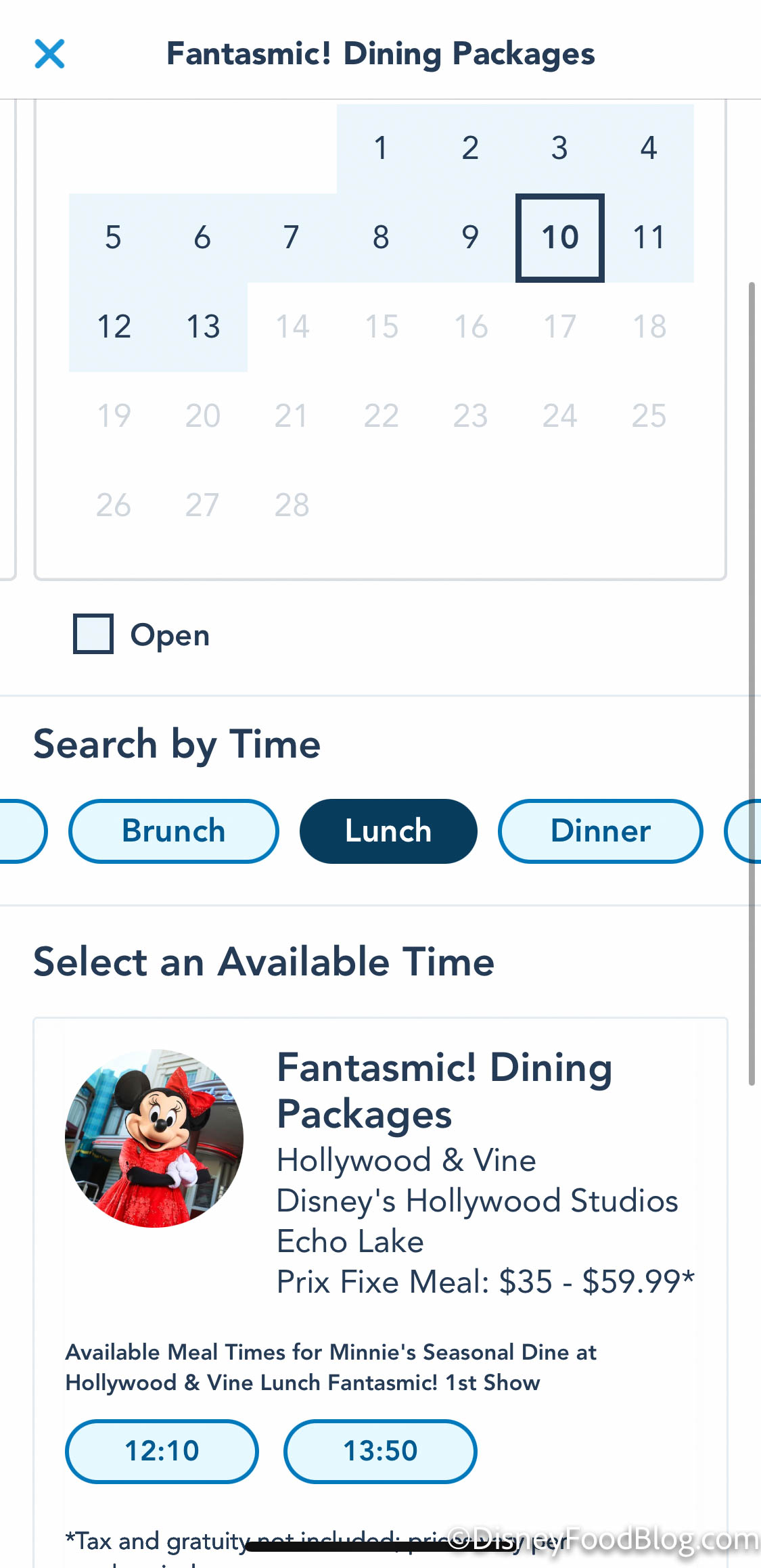The width and height of the screenshot is (761, 1568).
Task: Select the 2nd on the calendar
Action: 470,148
